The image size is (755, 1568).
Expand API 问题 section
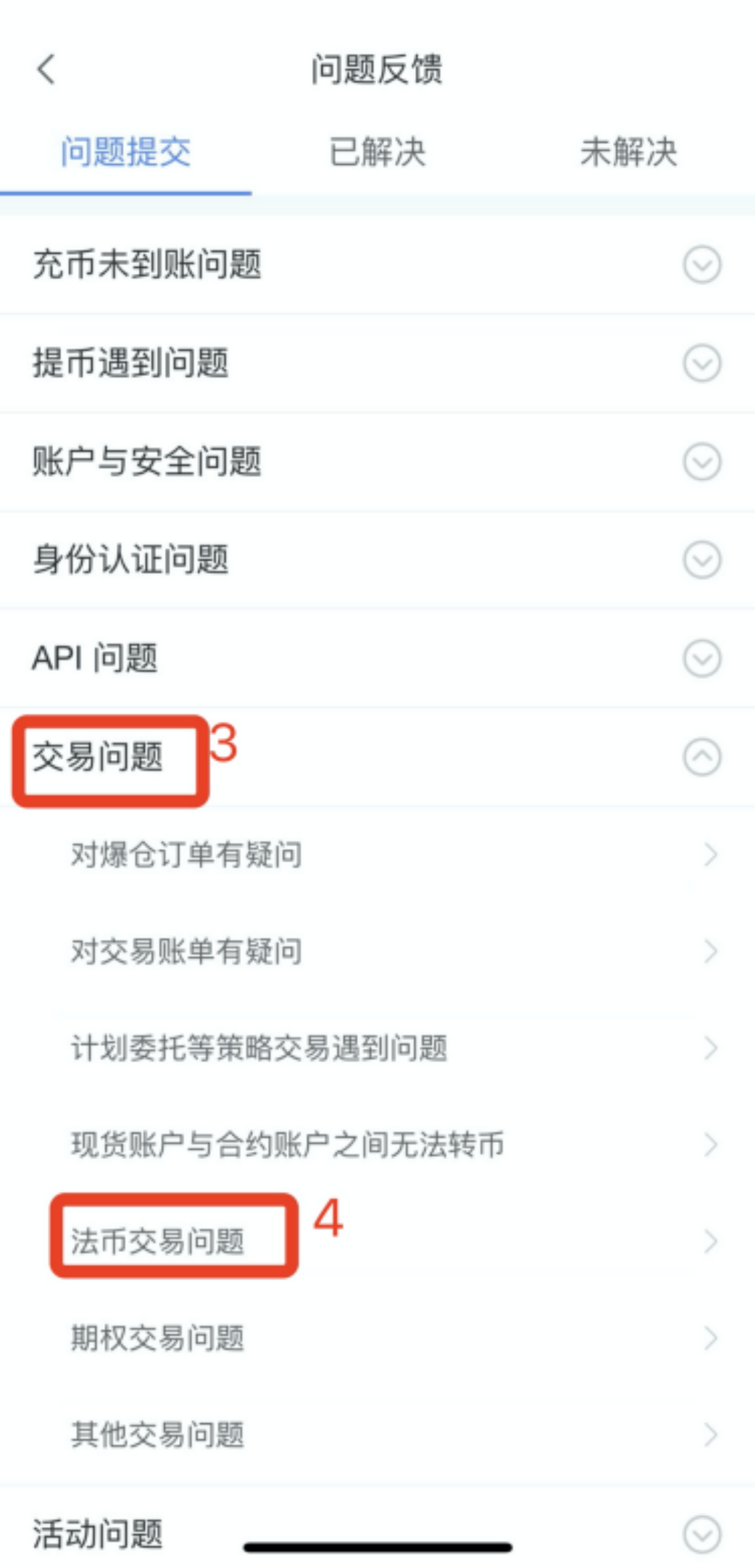(702, 658)
